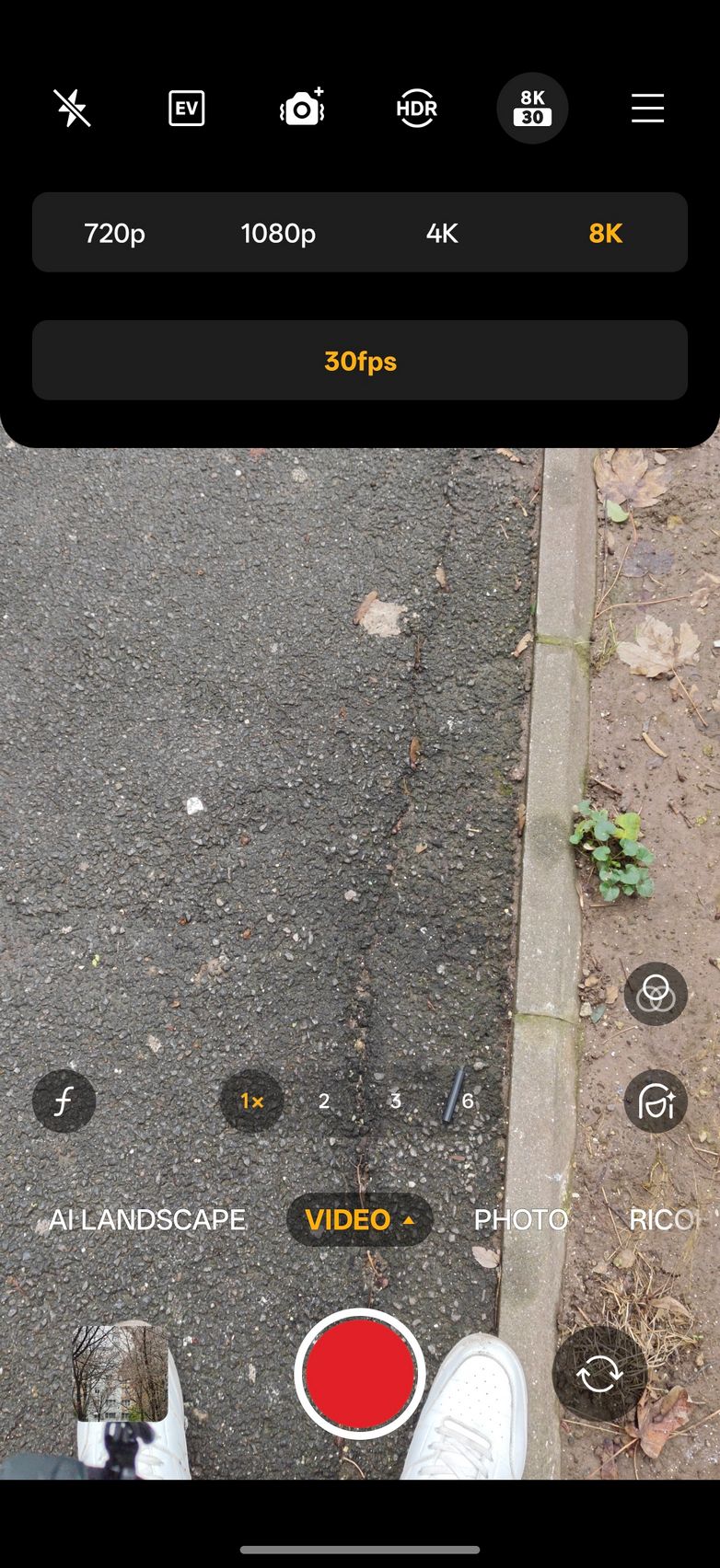Open the hamburger settings menu

[647, 109]
